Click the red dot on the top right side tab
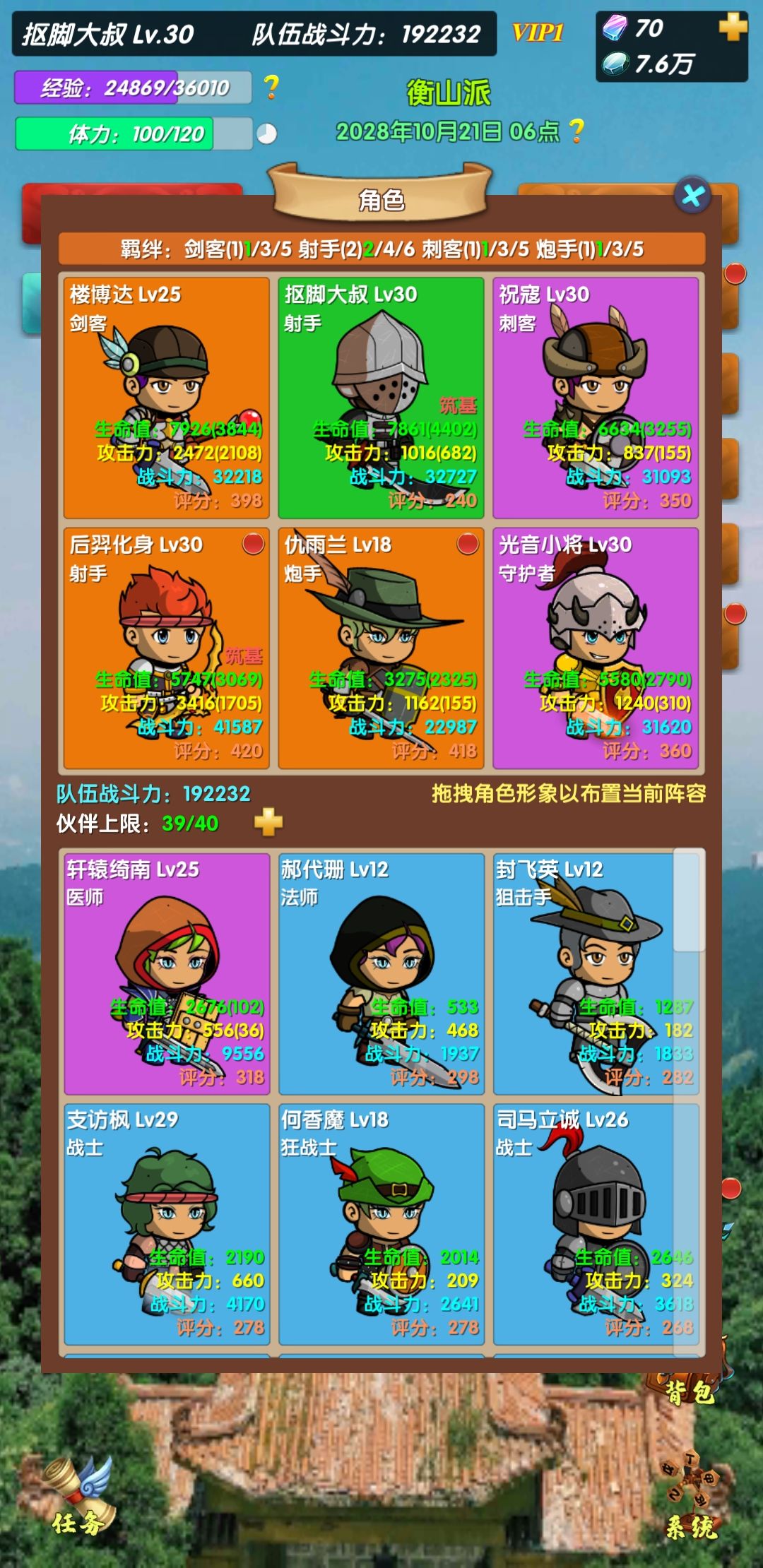Screen dimensions: 763x1568 735,273
